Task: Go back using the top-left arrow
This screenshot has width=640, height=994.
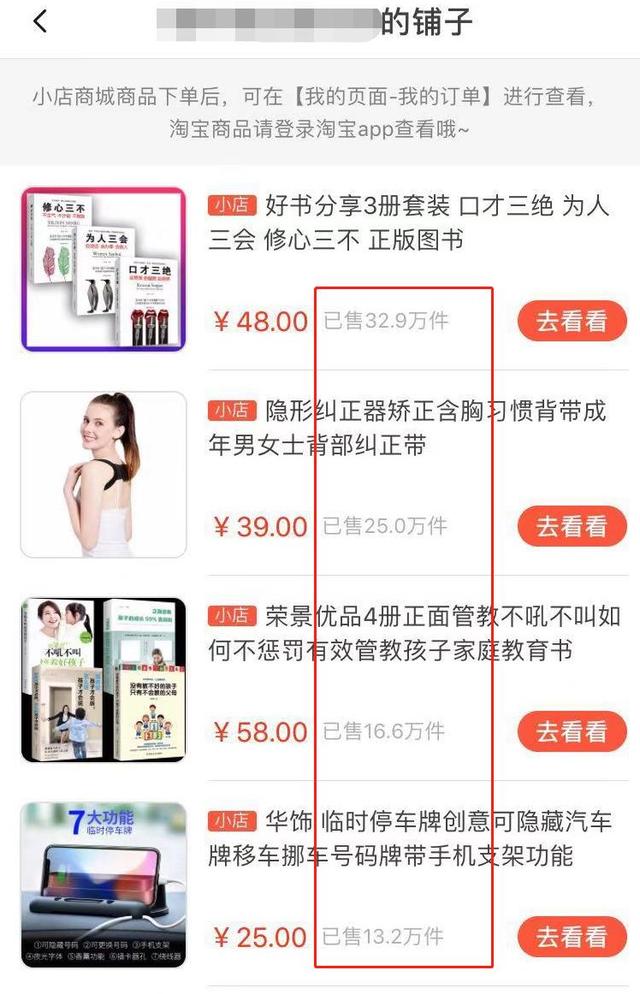Action: 40,22
